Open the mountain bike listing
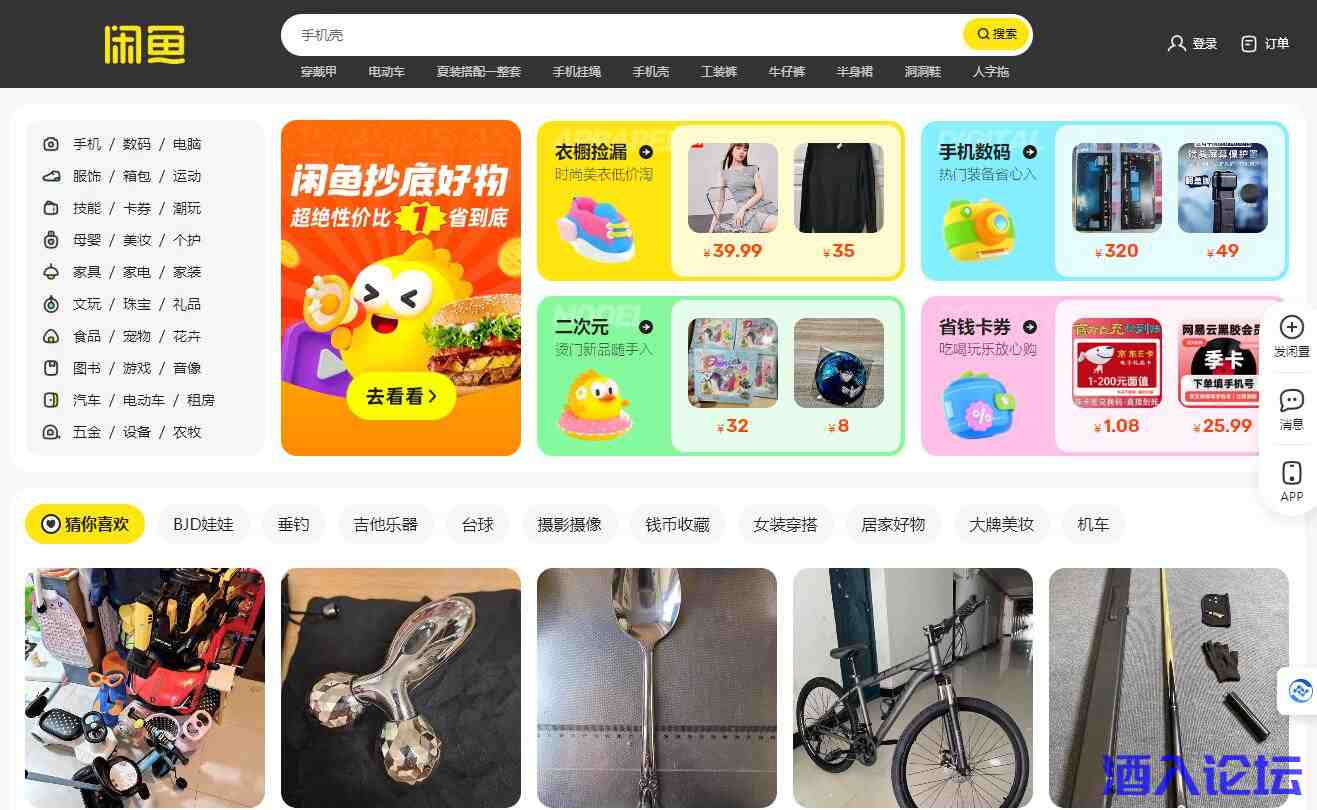Image resolution: width=1317 pixels, height=810 pixels. coord(912,688)
